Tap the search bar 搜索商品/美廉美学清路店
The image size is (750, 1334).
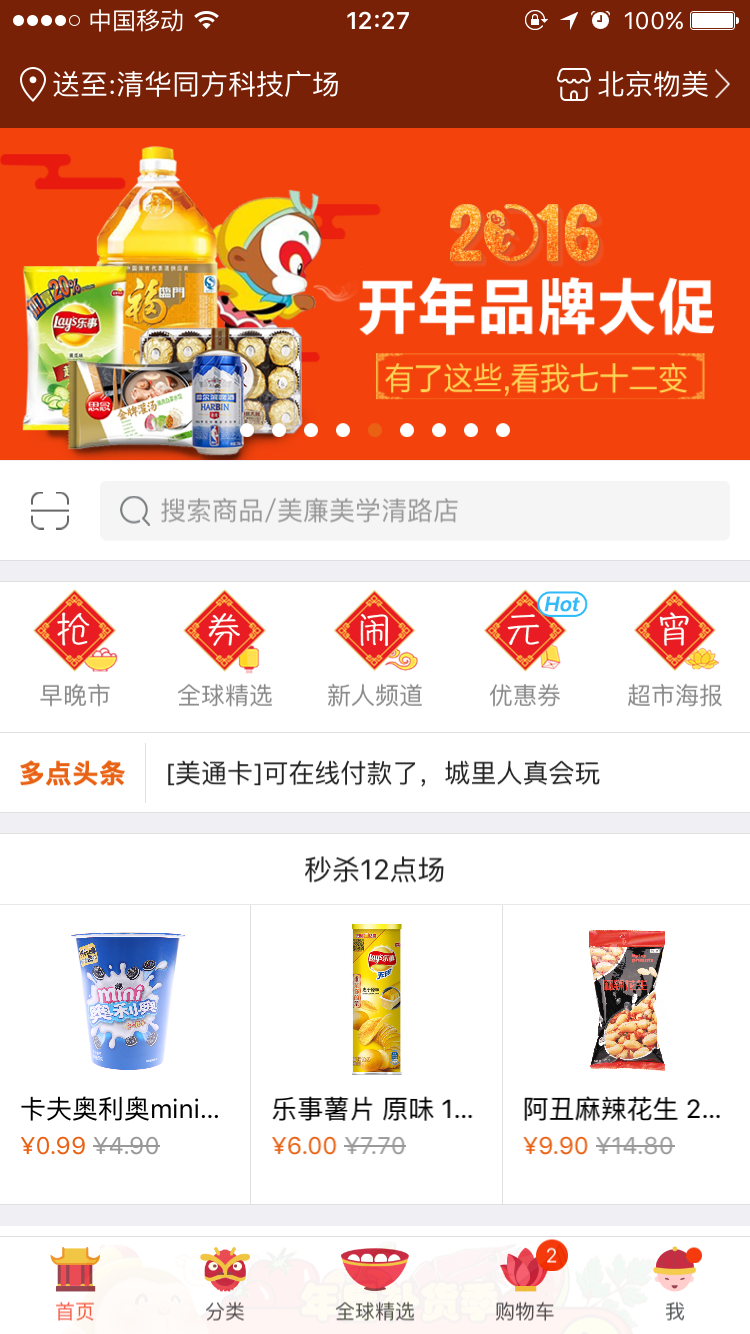(415, 510)
